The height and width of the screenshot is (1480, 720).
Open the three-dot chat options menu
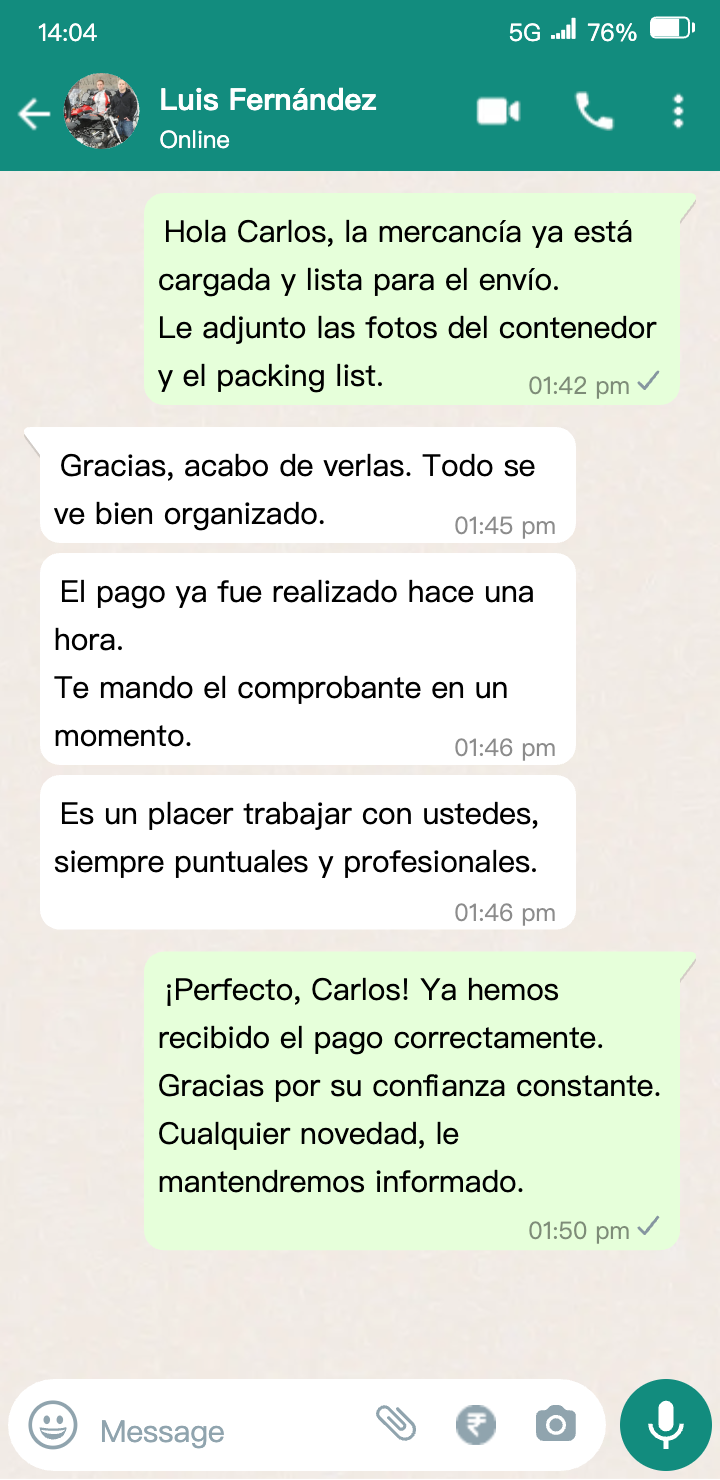click(x=678, y=111)
